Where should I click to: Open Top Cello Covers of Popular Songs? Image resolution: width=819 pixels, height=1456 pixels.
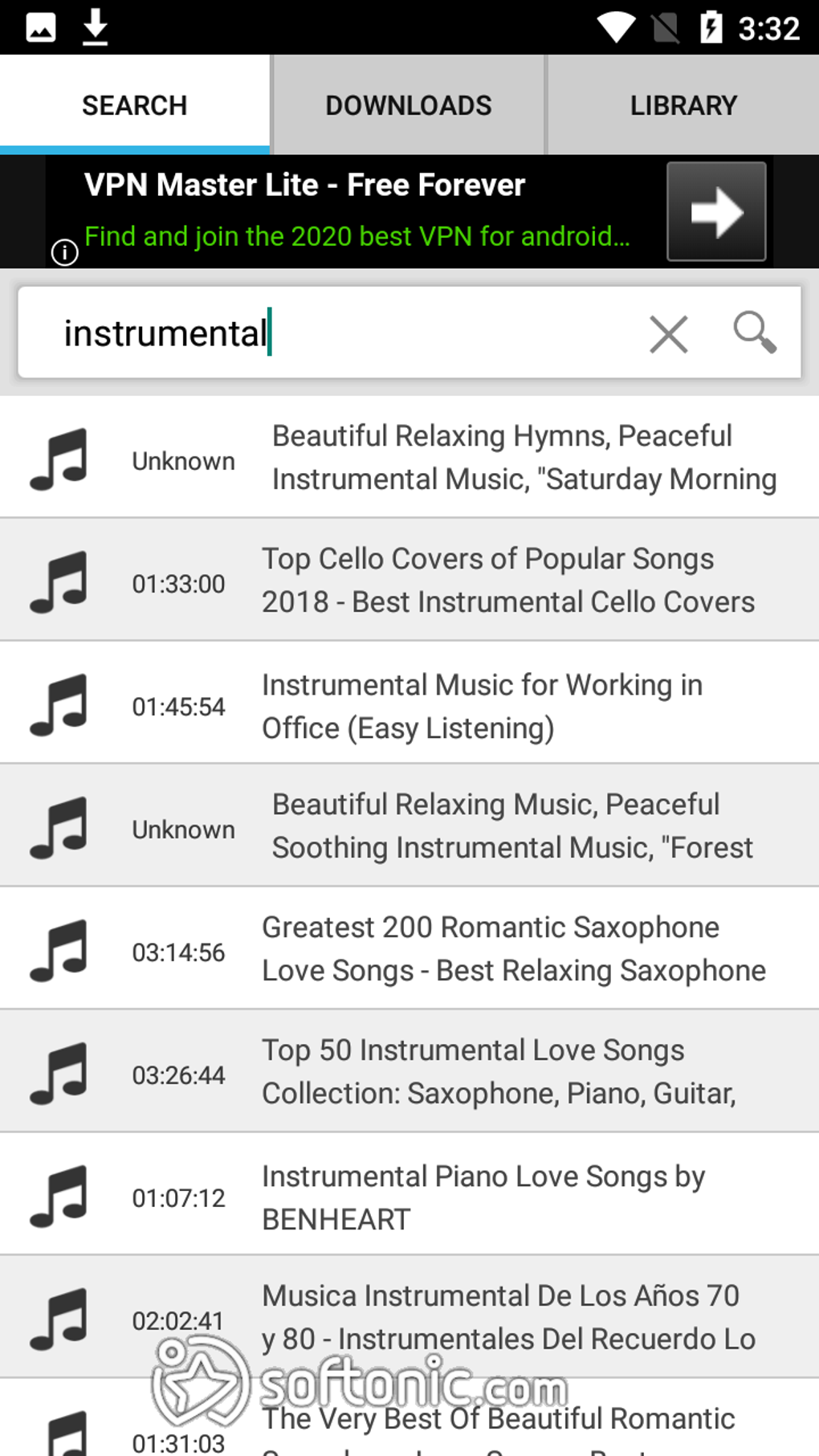(409, 580)
